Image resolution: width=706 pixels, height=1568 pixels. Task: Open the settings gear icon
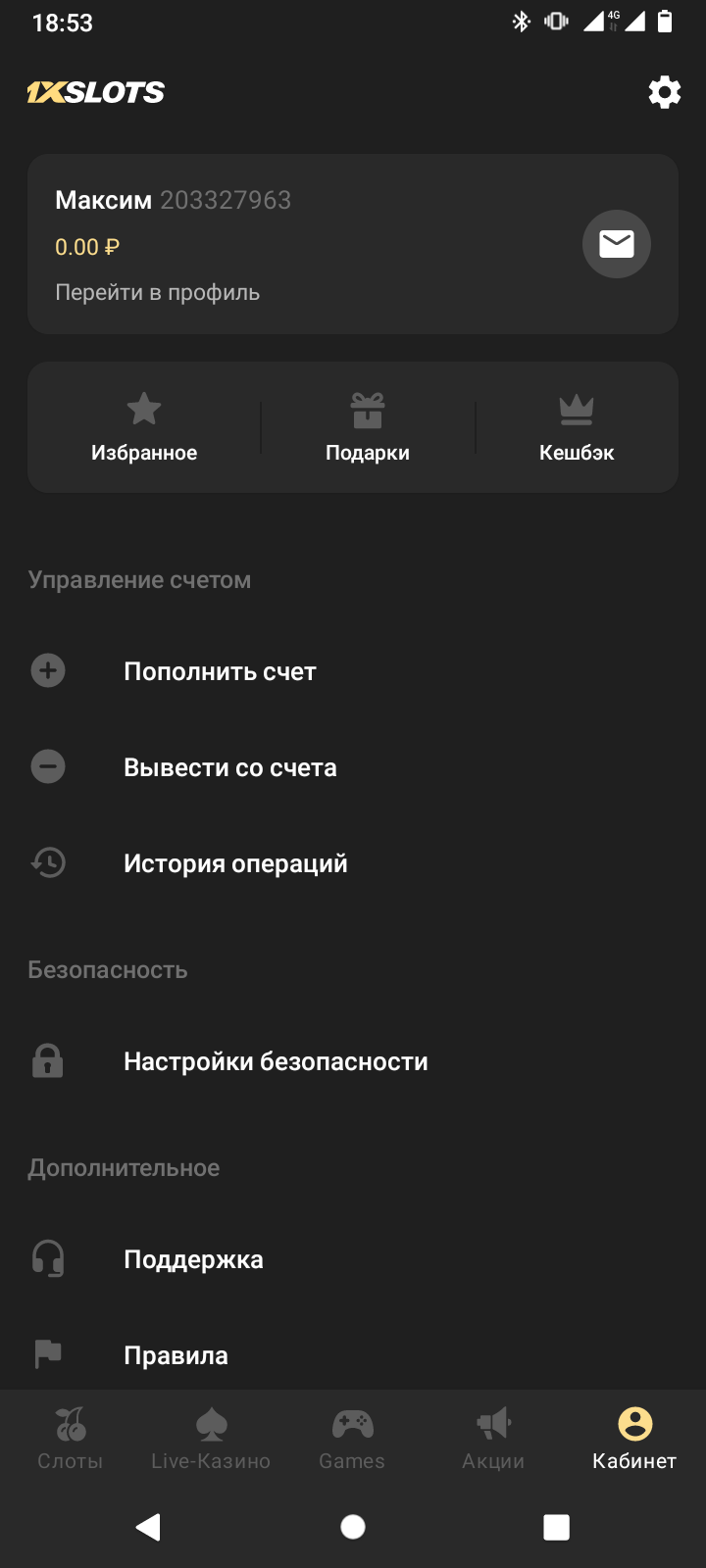tap(664, 92)
